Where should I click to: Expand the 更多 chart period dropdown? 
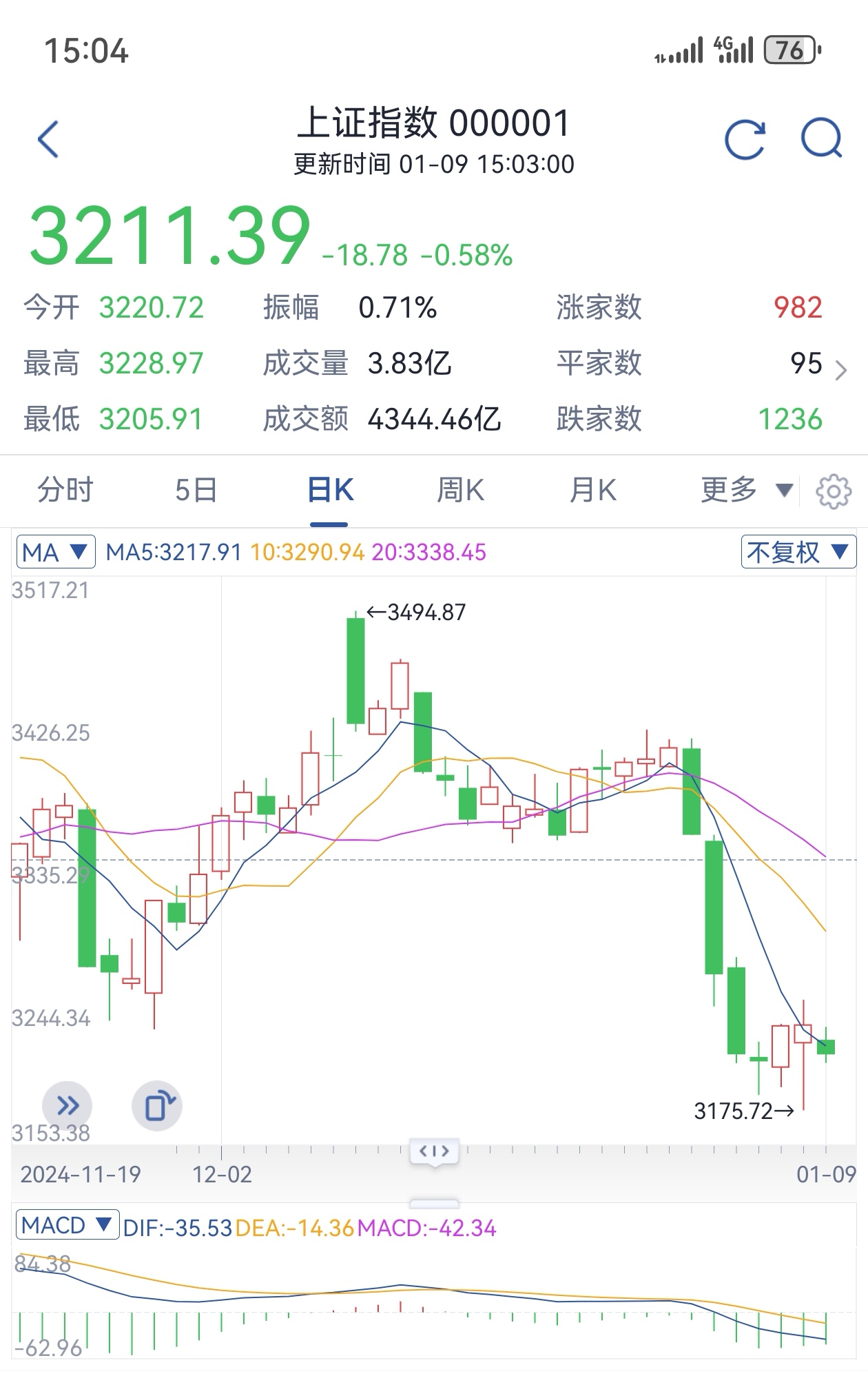[x=746, y=491]
